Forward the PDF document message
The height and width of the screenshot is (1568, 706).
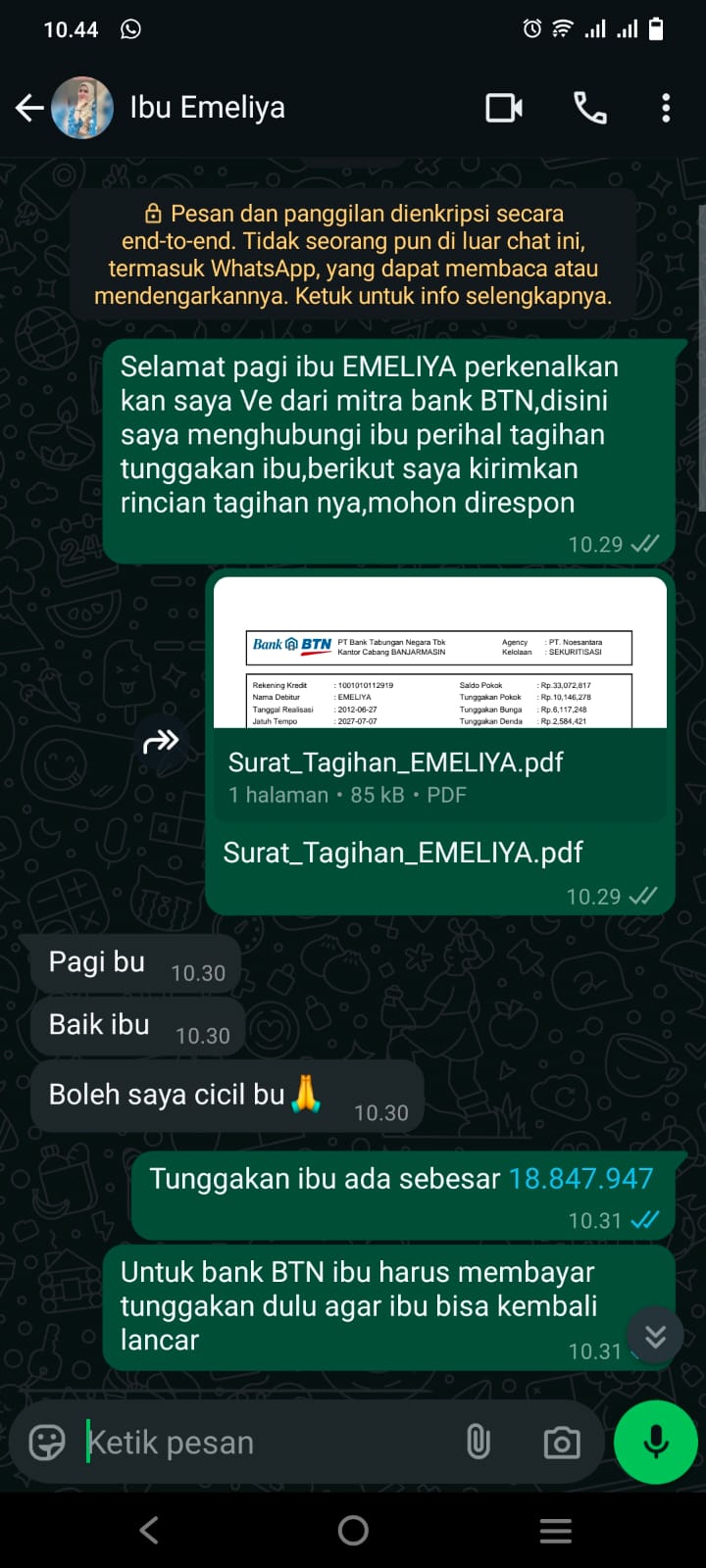(x=161, y=742)
